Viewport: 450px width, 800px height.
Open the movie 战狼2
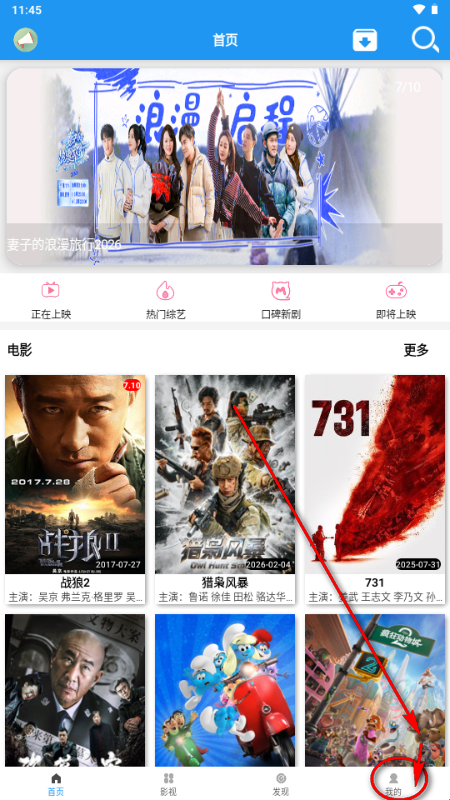[x=75, y=490]
